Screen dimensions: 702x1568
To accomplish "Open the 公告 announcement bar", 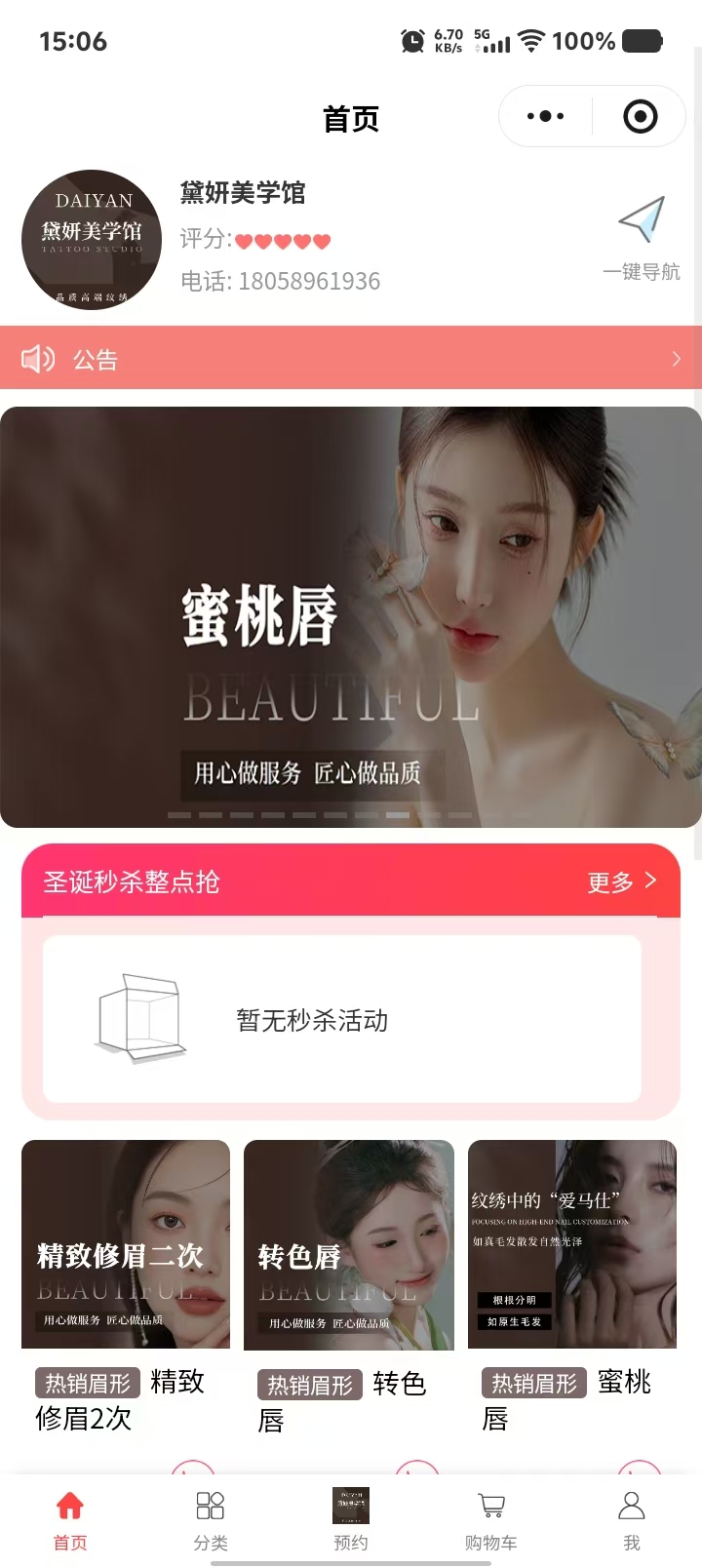I will (351, 359).
